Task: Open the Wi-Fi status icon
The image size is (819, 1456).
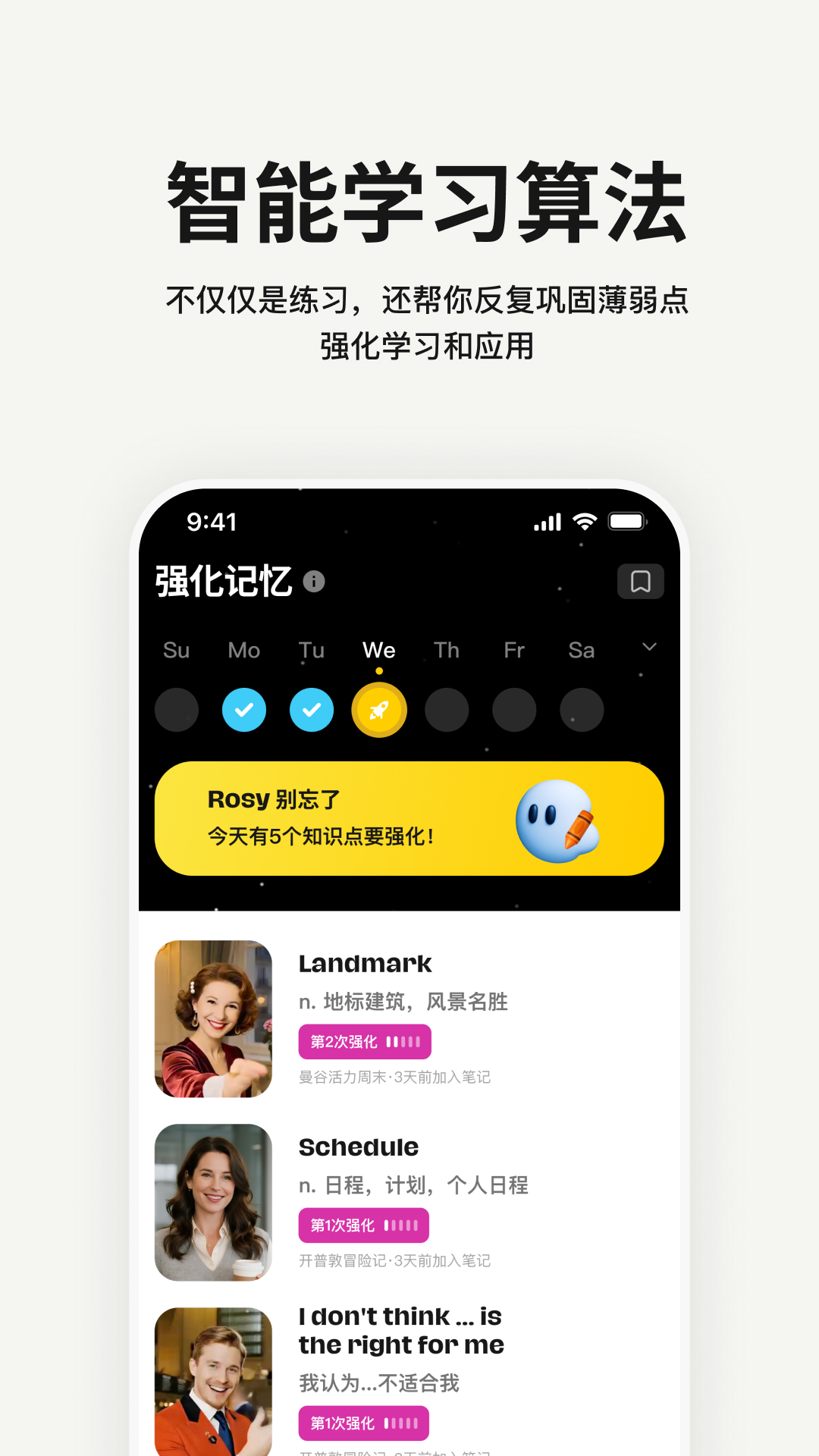Action: coord(583,521)
